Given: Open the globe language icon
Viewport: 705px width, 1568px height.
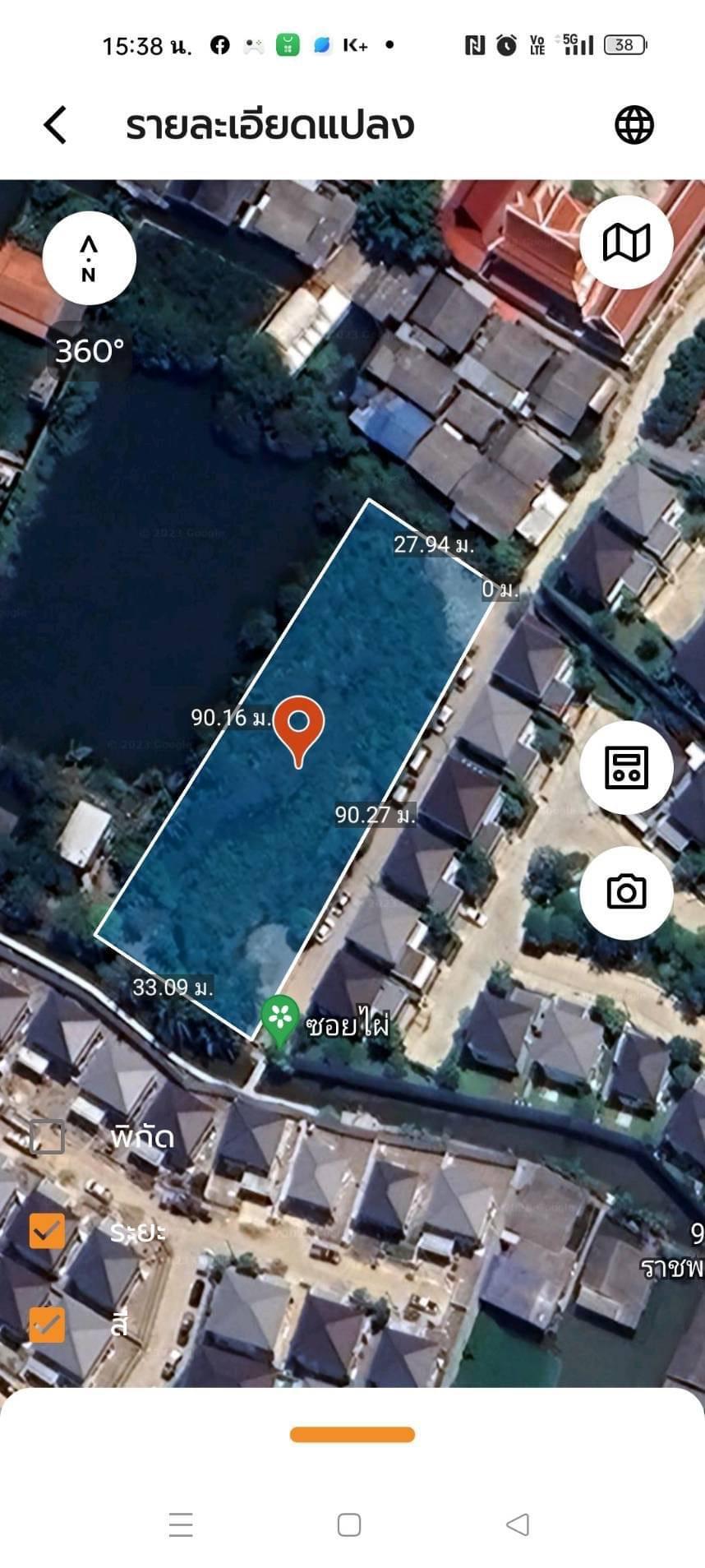Looking at the screenshot, I should [634, 125].
